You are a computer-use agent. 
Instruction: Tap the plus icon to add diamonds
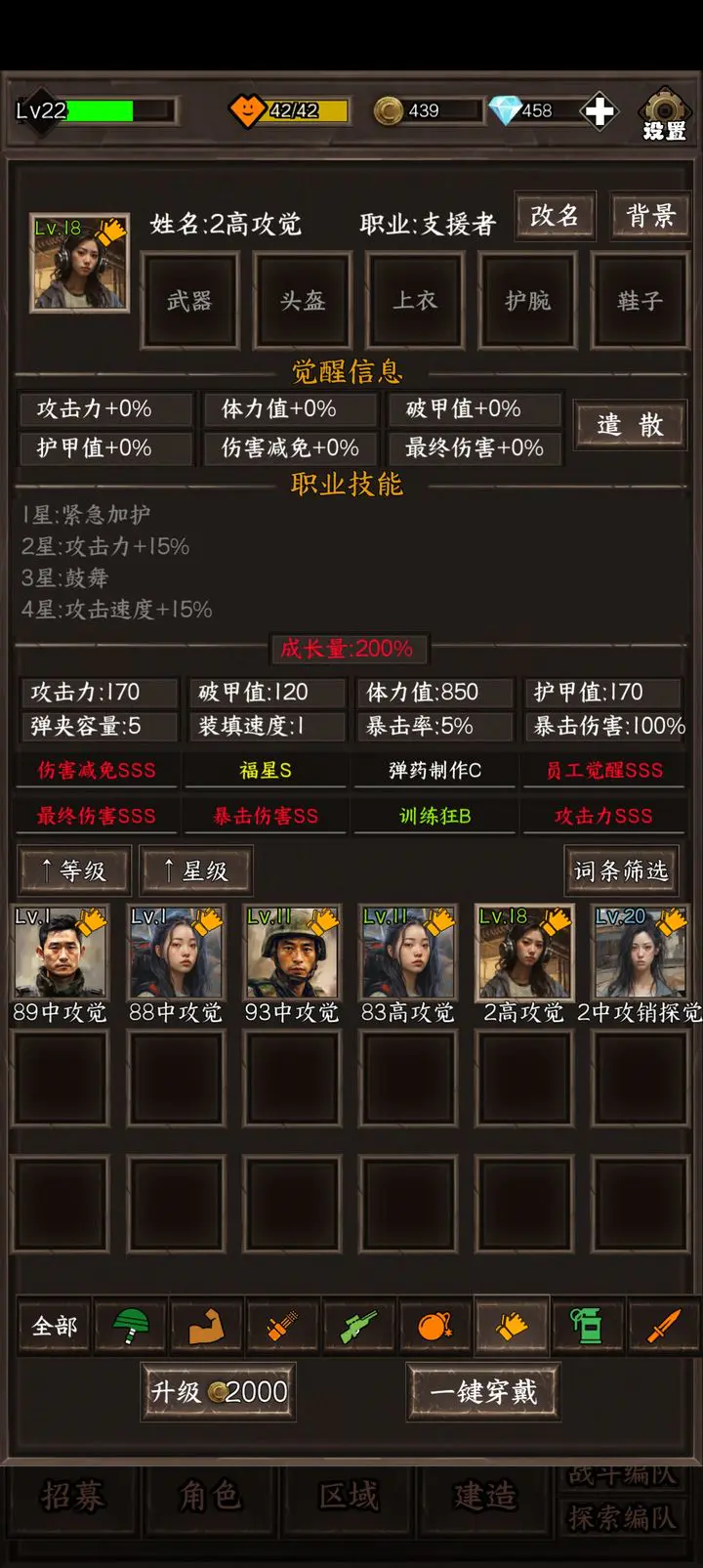(599, 111)
